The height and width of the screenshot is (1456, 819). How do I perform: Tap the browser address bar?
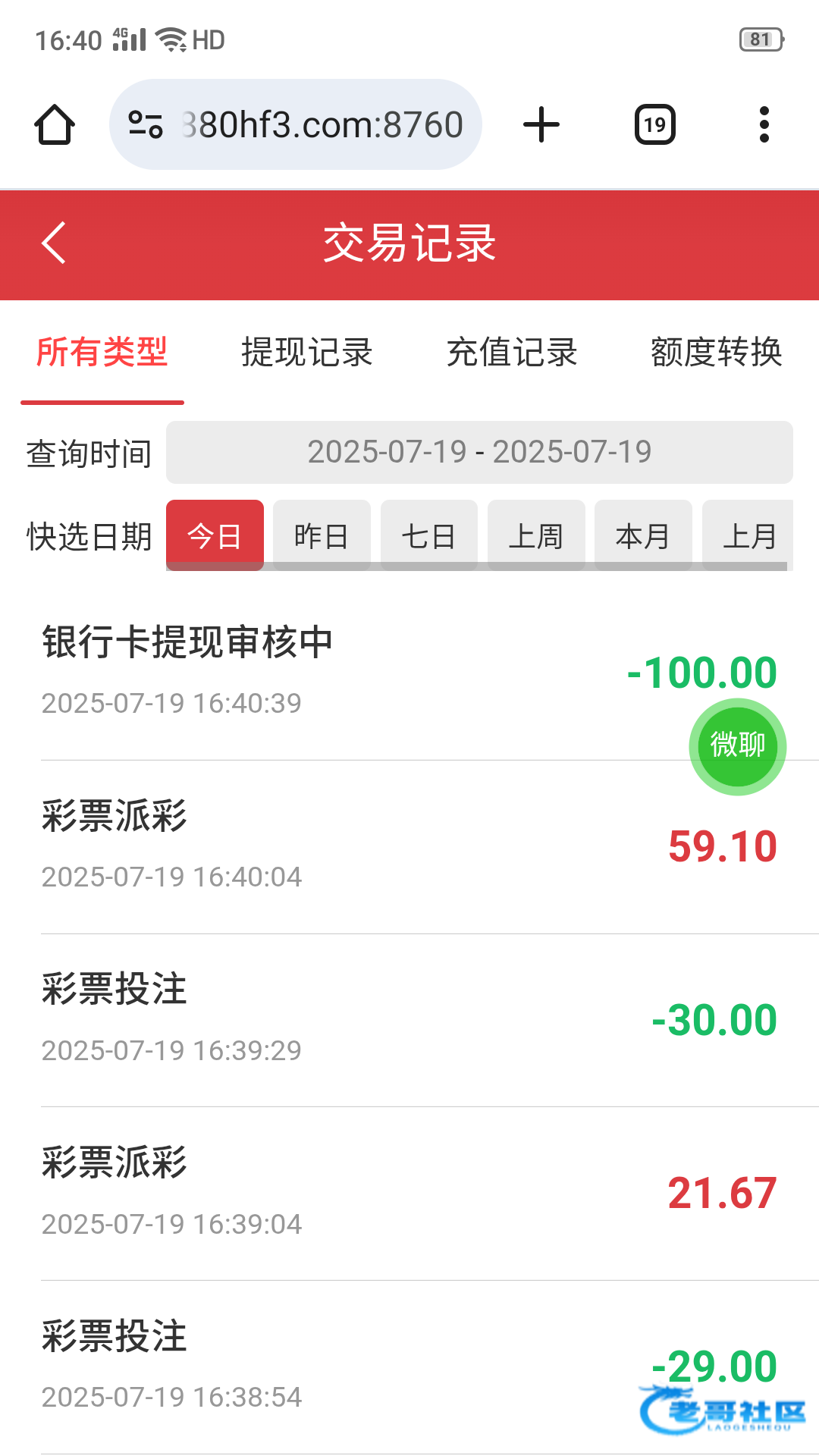[x=296, y=124]
